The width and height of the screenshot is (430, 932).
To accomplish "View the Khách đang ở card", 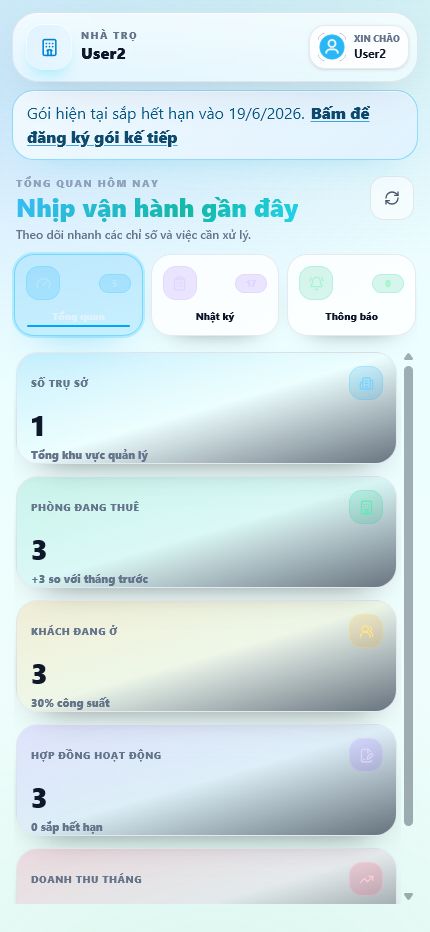I will (x=206, y=656).
